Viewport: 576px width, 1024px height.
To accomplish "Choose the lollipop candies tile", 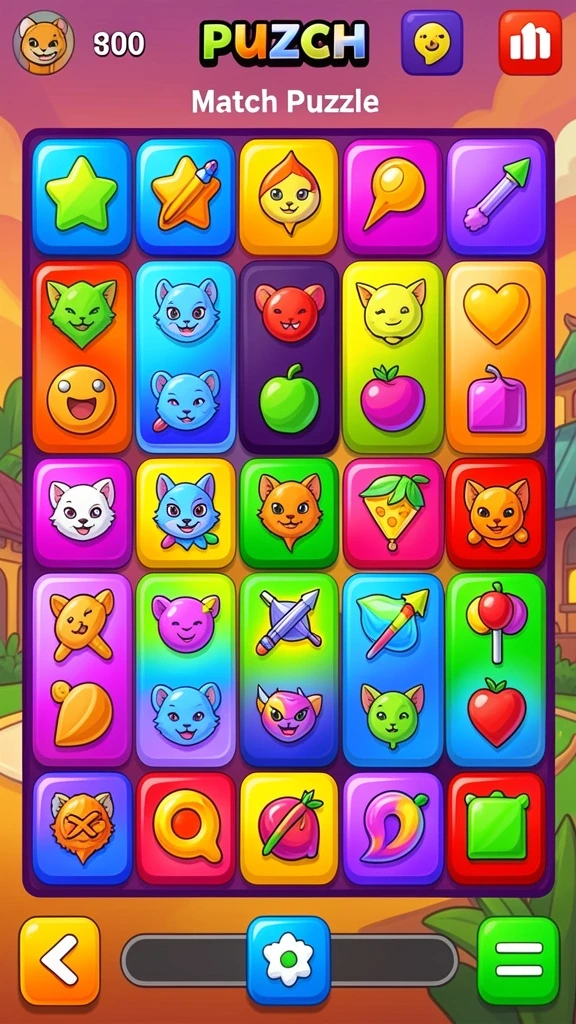I will (498, 622).
